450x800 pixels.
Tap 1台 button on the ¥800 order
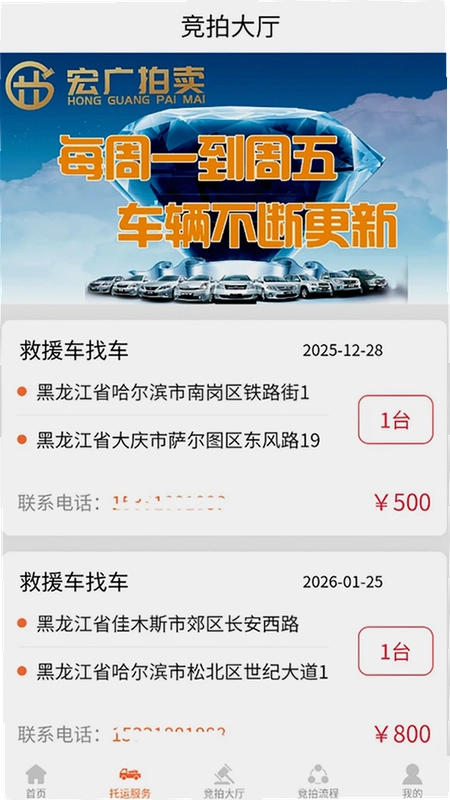pyautogui.click(x=395, y=652)
